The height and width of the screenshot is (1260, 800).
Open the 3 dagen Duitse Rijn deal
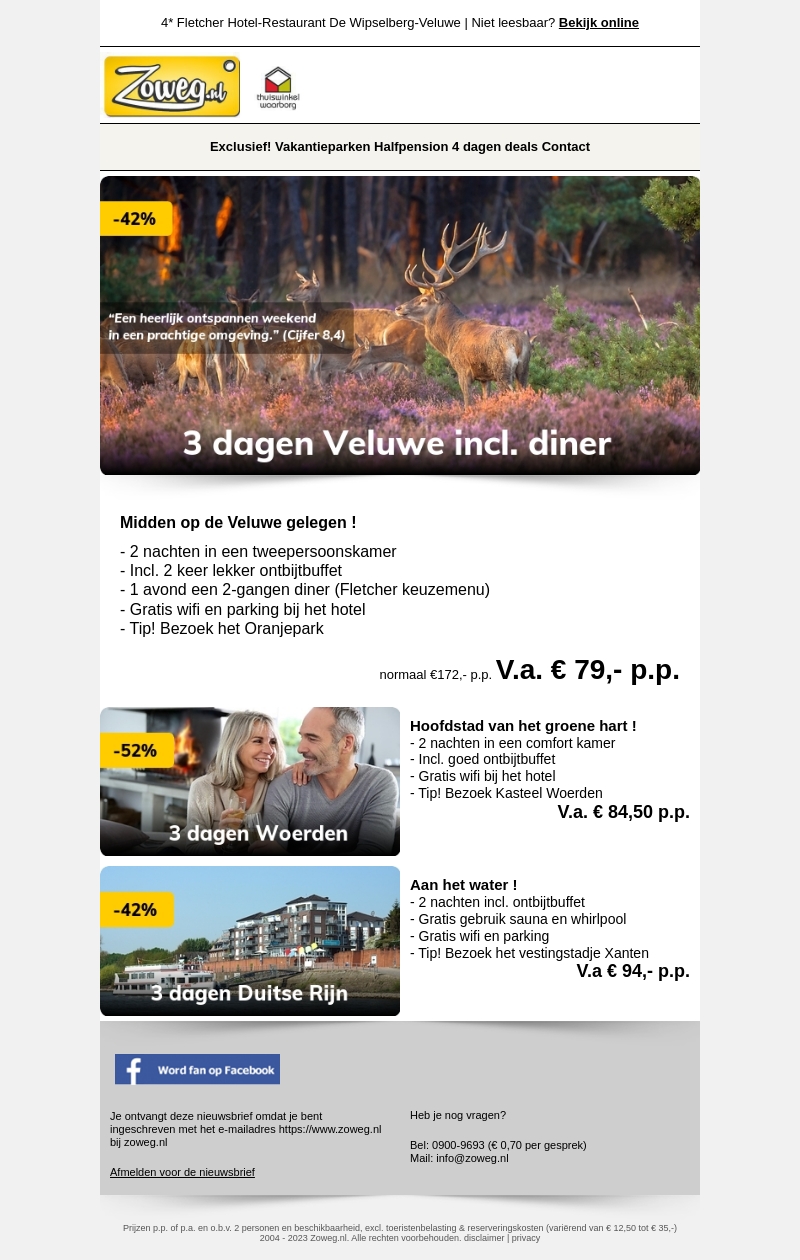(250, 941)
